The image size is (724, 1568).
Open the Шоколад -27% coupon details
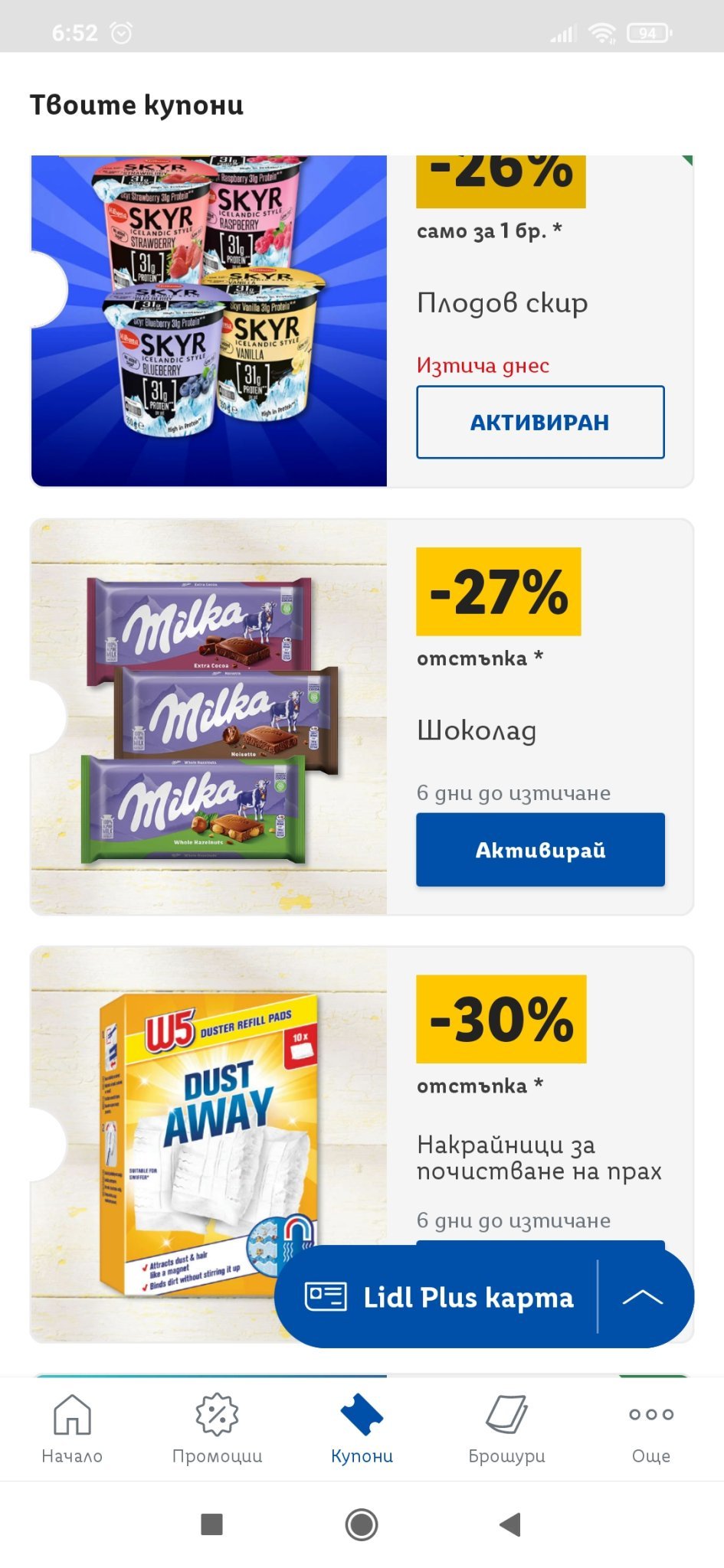click(x=362, y=717)
